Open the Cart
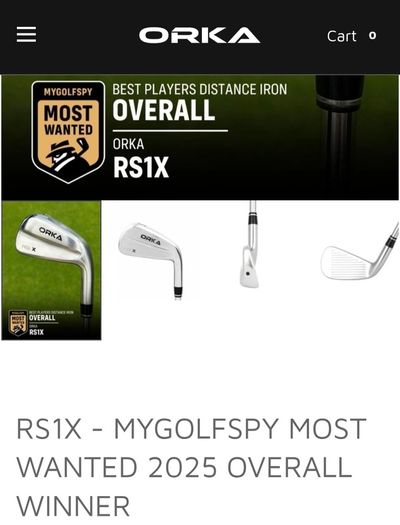 pos(351,36)
